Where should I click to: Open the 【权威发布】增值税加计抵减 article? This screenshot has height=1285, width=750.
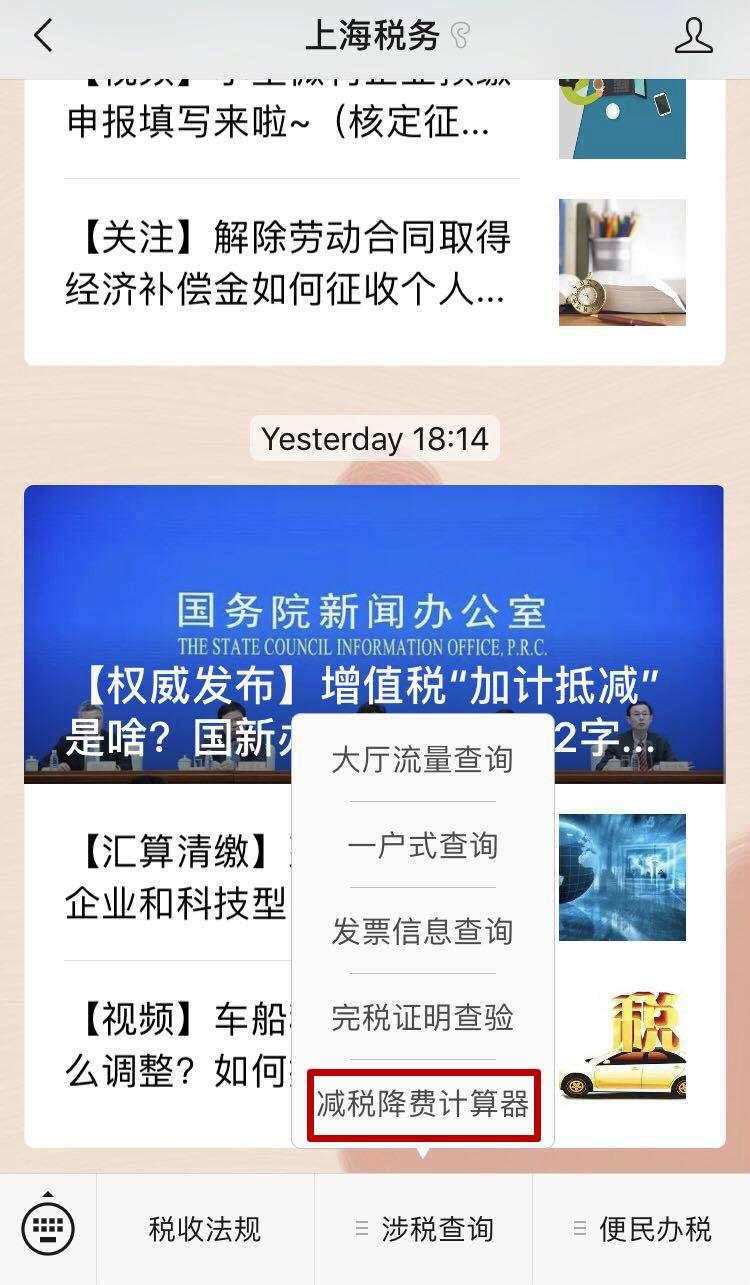pyautogui.click(x=374, y=634)
